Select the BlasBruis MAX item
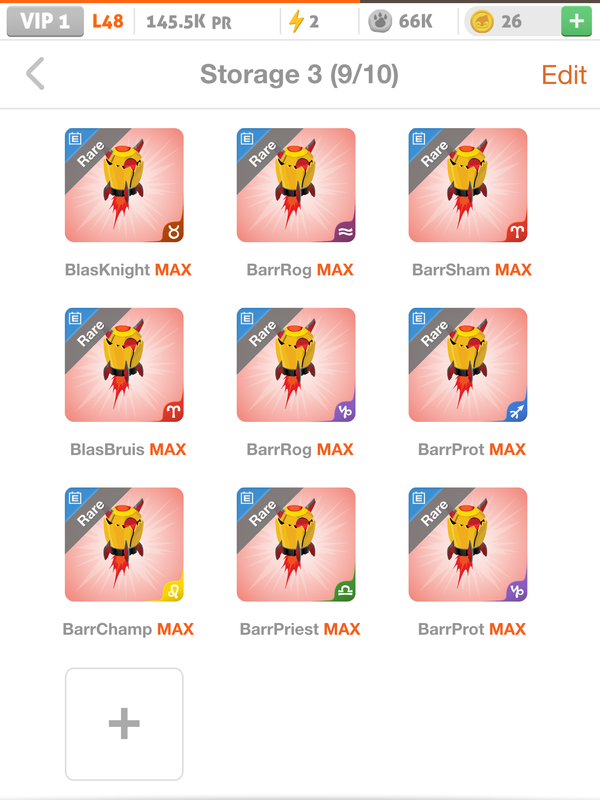600x800 pixels. (x=124, y=365)
